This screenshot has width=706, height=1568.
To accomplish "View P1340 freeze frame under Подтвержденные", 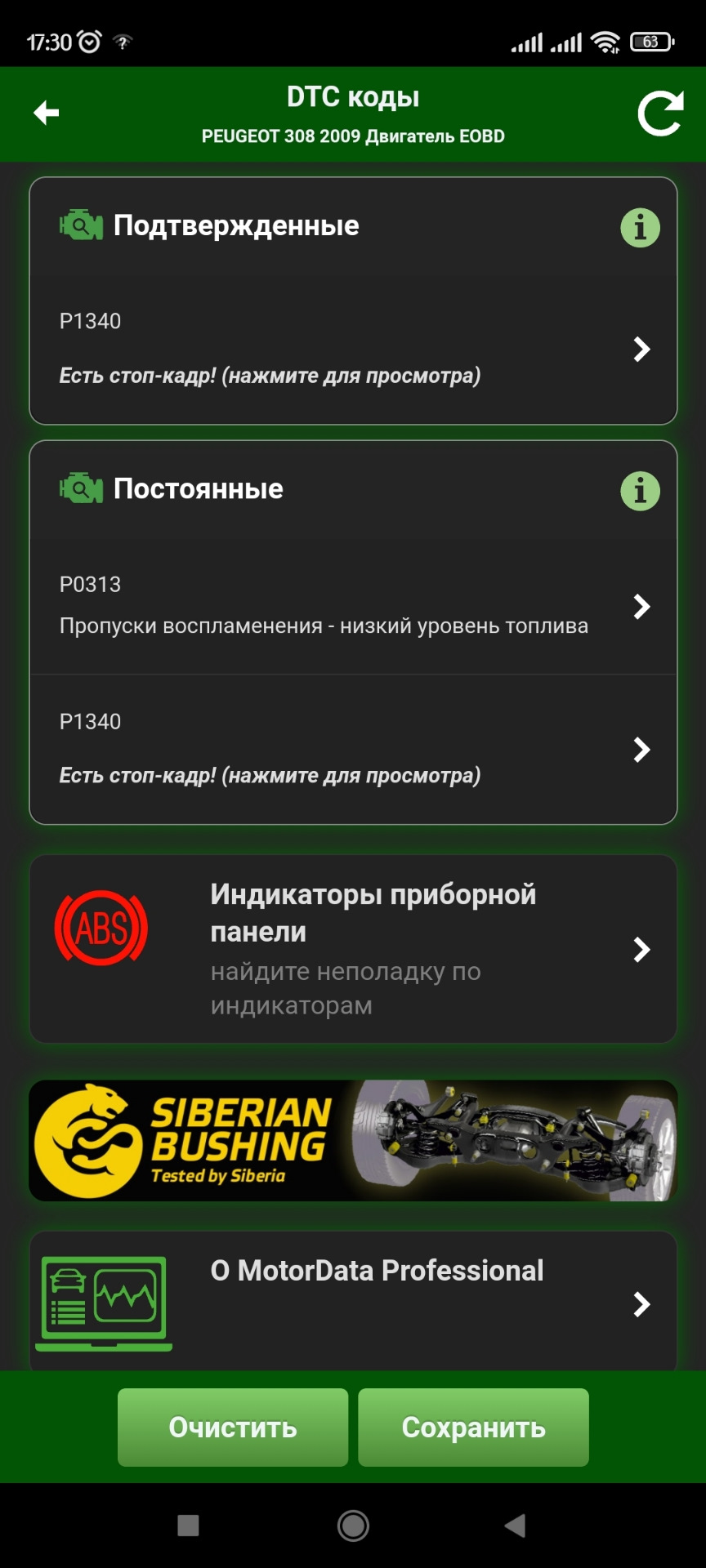I will pos(351,350).
